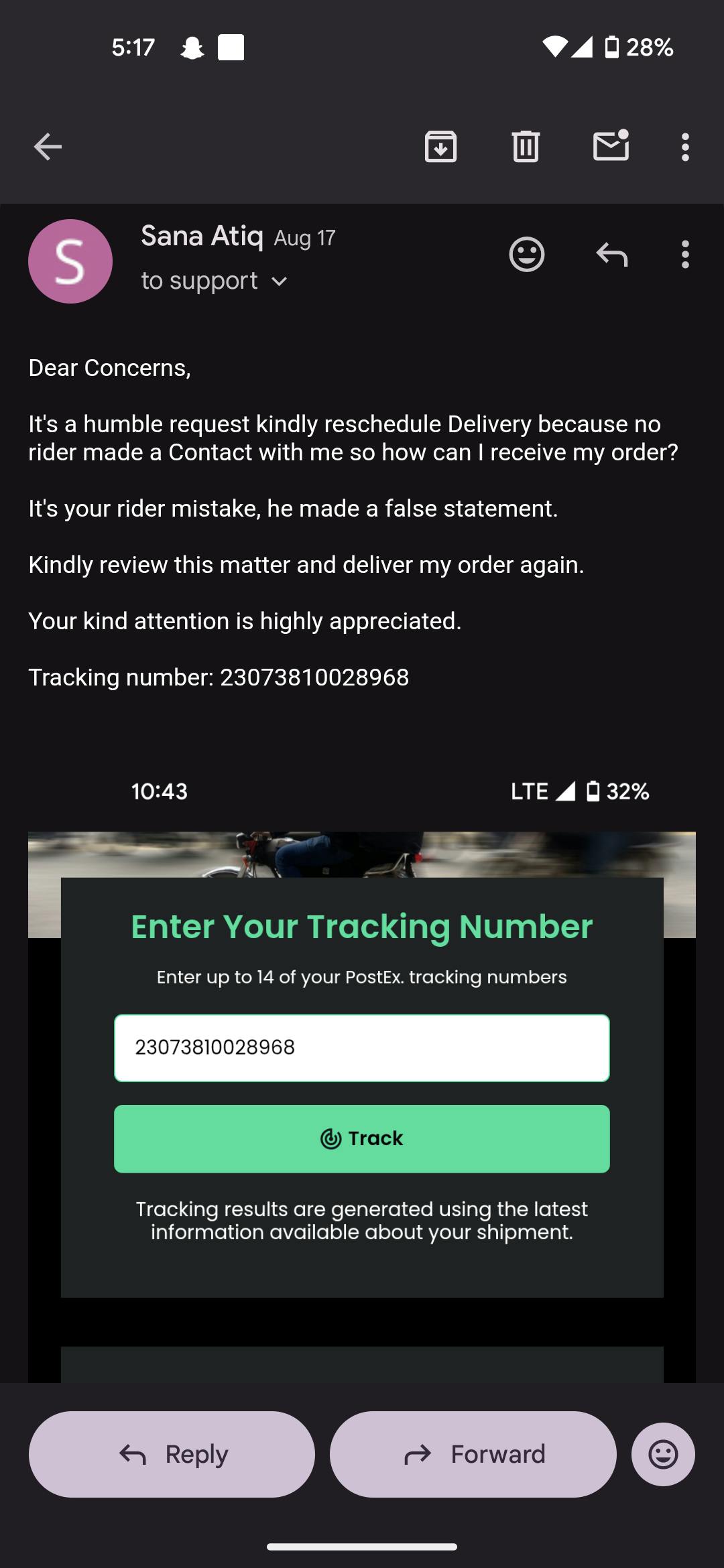Viewport: 724px width, 1568px height.
Task: Forward this email
Action: click(473, 1454)
